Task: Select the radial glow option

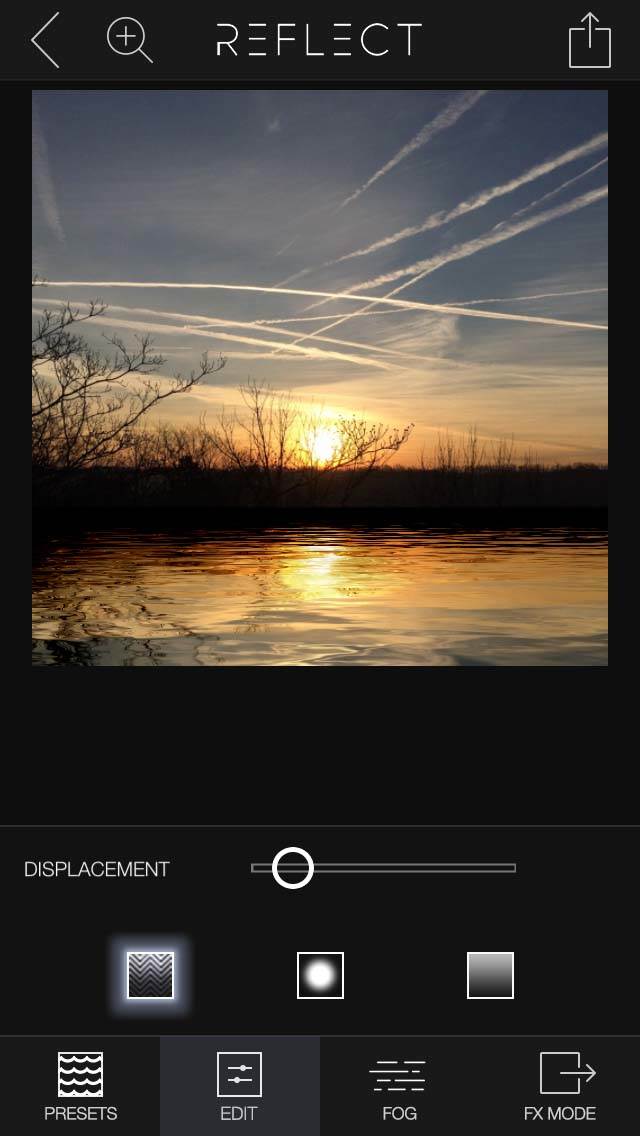Action: click(320, 975)
